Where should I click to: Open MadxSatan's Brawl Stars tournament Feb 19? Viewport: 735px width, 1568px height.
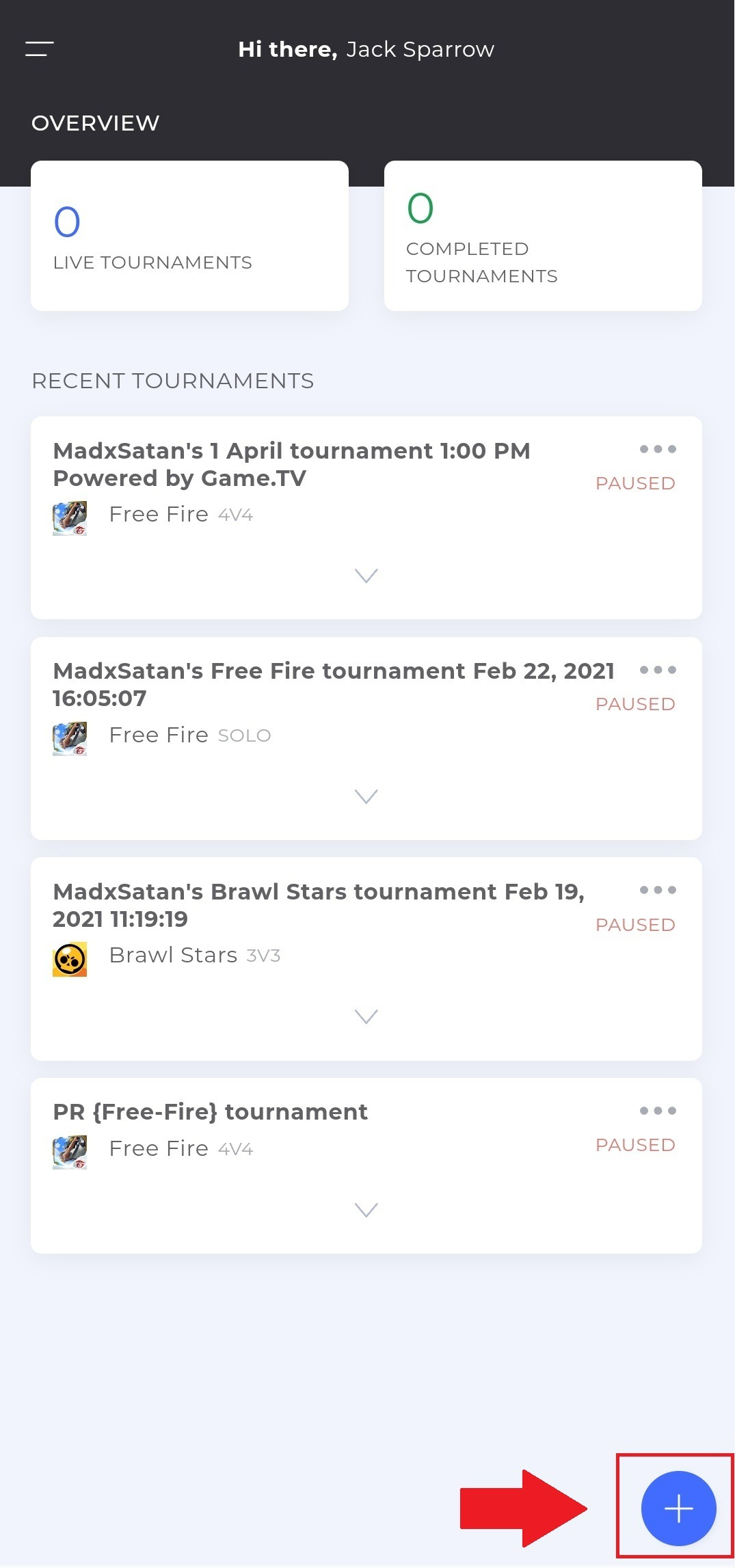click(319, 905)
